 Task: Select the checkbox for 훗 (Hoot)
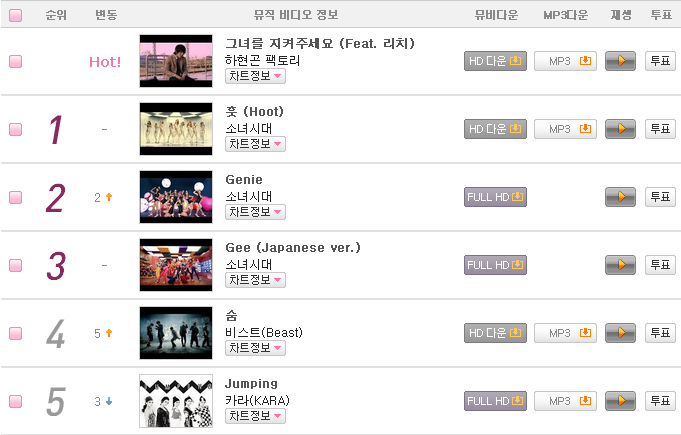tap(15, 129)
